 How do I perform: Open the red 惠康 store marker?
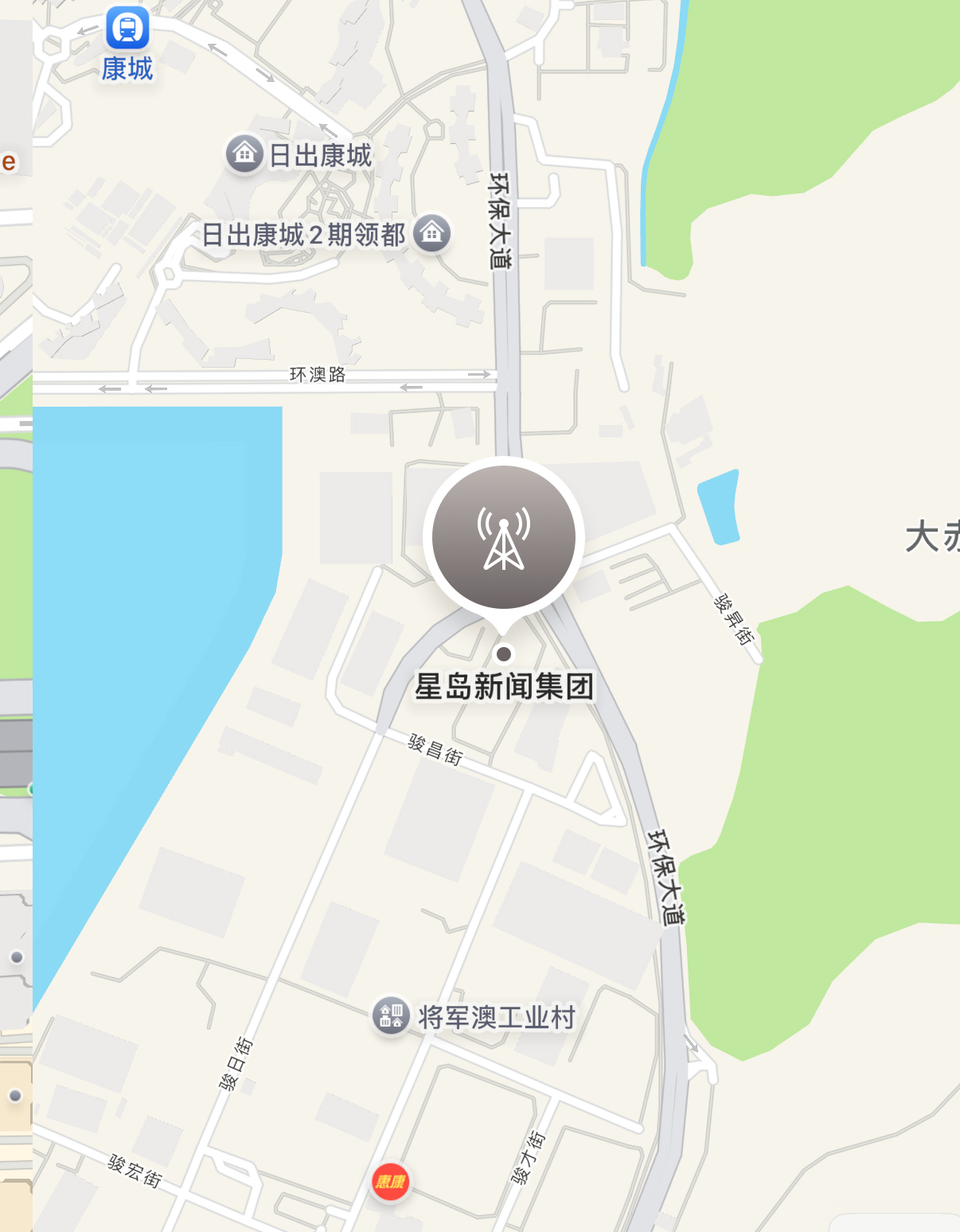point(390,1182)
